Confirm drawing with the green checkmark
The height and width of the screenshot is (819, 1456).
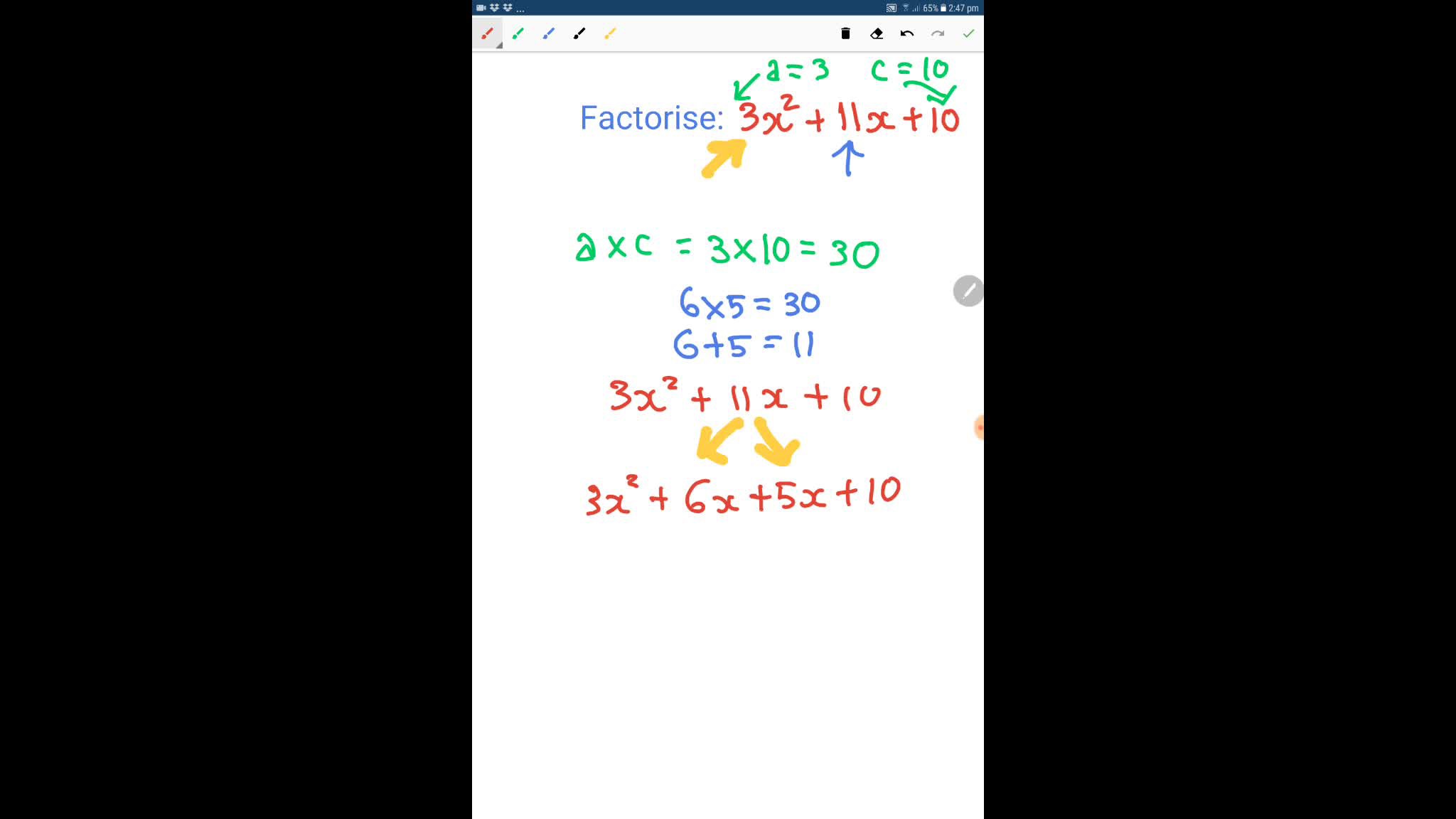pos(968,33)
